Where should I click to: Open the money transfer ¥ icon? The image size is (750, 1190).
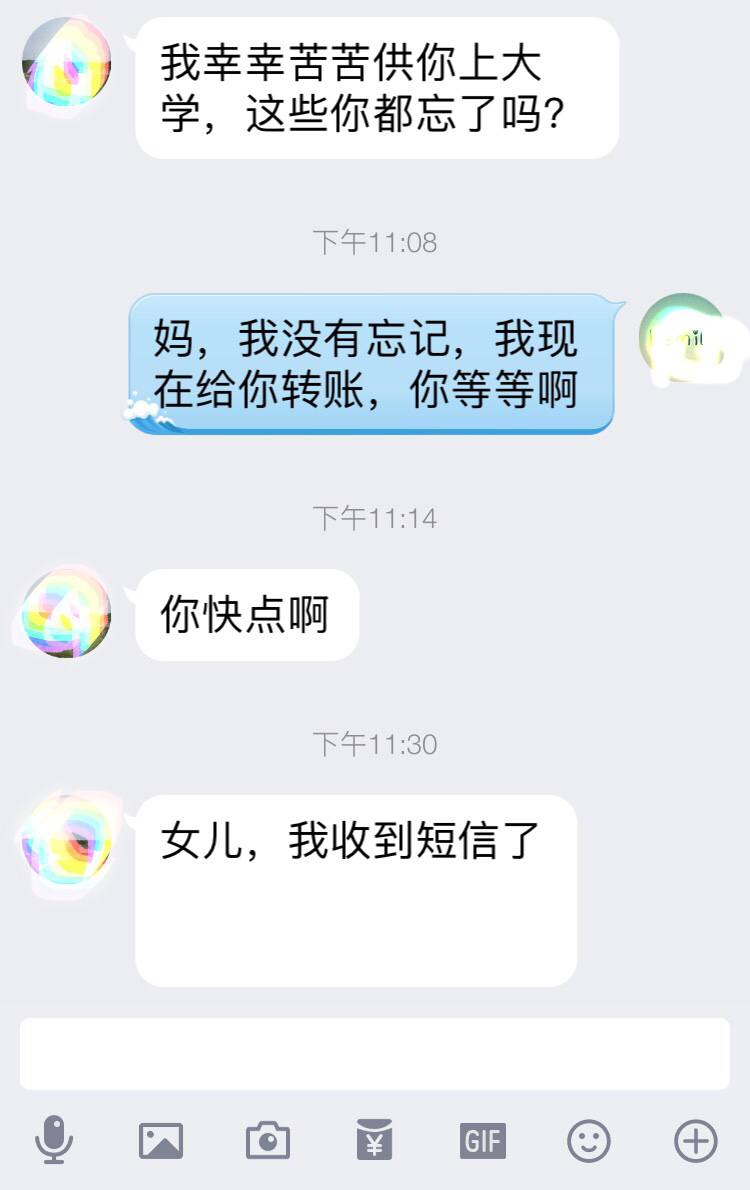tap(375, 1138)
